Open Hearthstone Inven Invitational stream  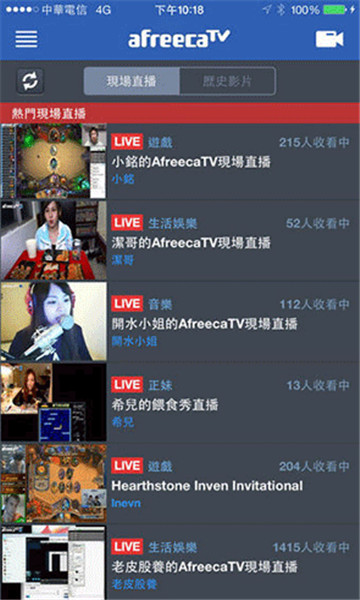[180, 484]
